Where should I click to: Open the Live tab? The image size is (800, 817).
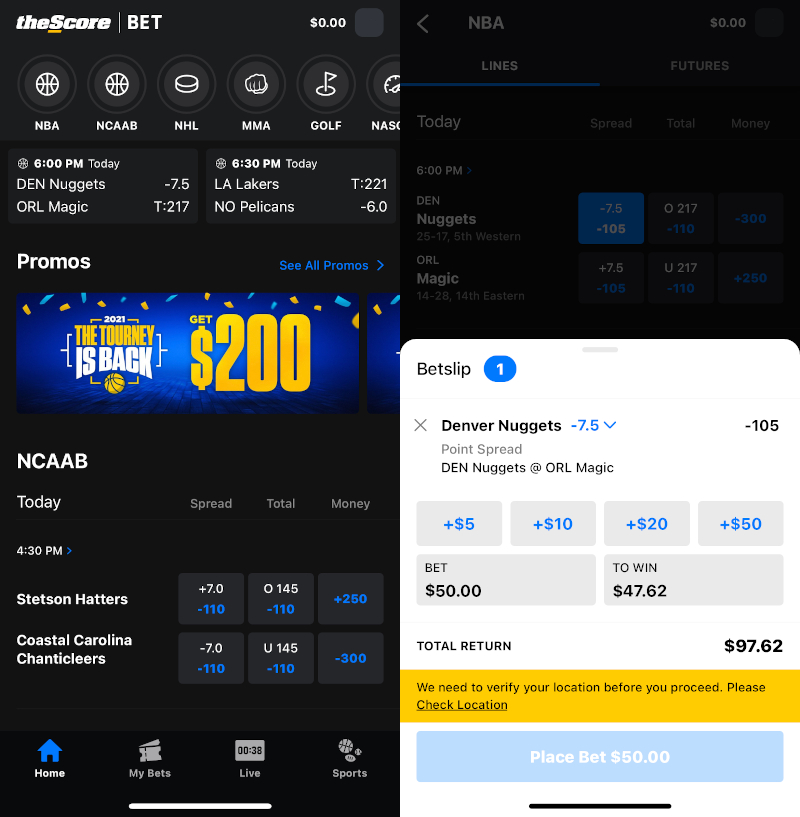coord(250,758)
